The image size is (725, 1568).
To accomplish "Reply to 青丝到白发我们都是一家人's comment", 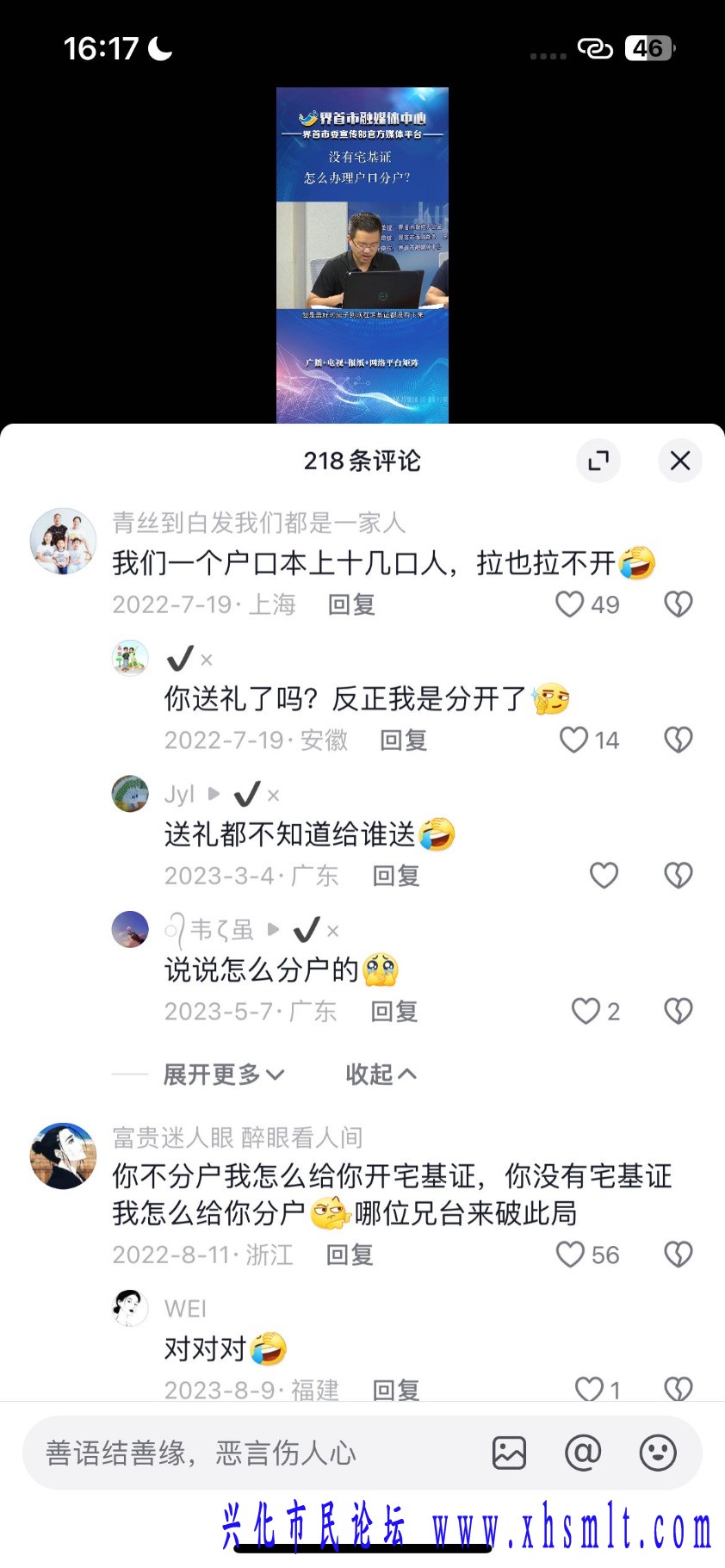I will click(351, 604).
